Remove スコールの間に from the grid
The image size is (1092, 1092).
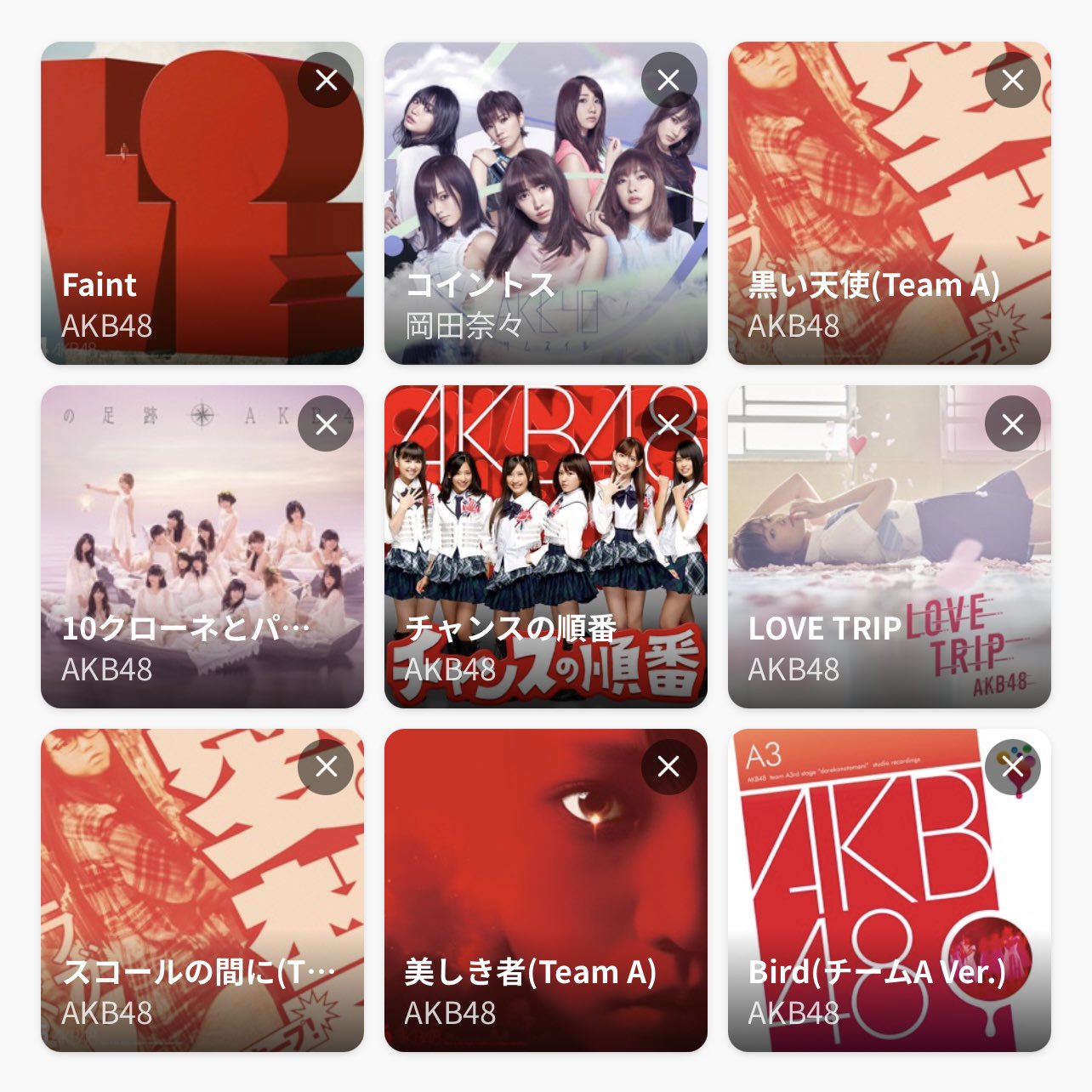[x=326, y=767]
